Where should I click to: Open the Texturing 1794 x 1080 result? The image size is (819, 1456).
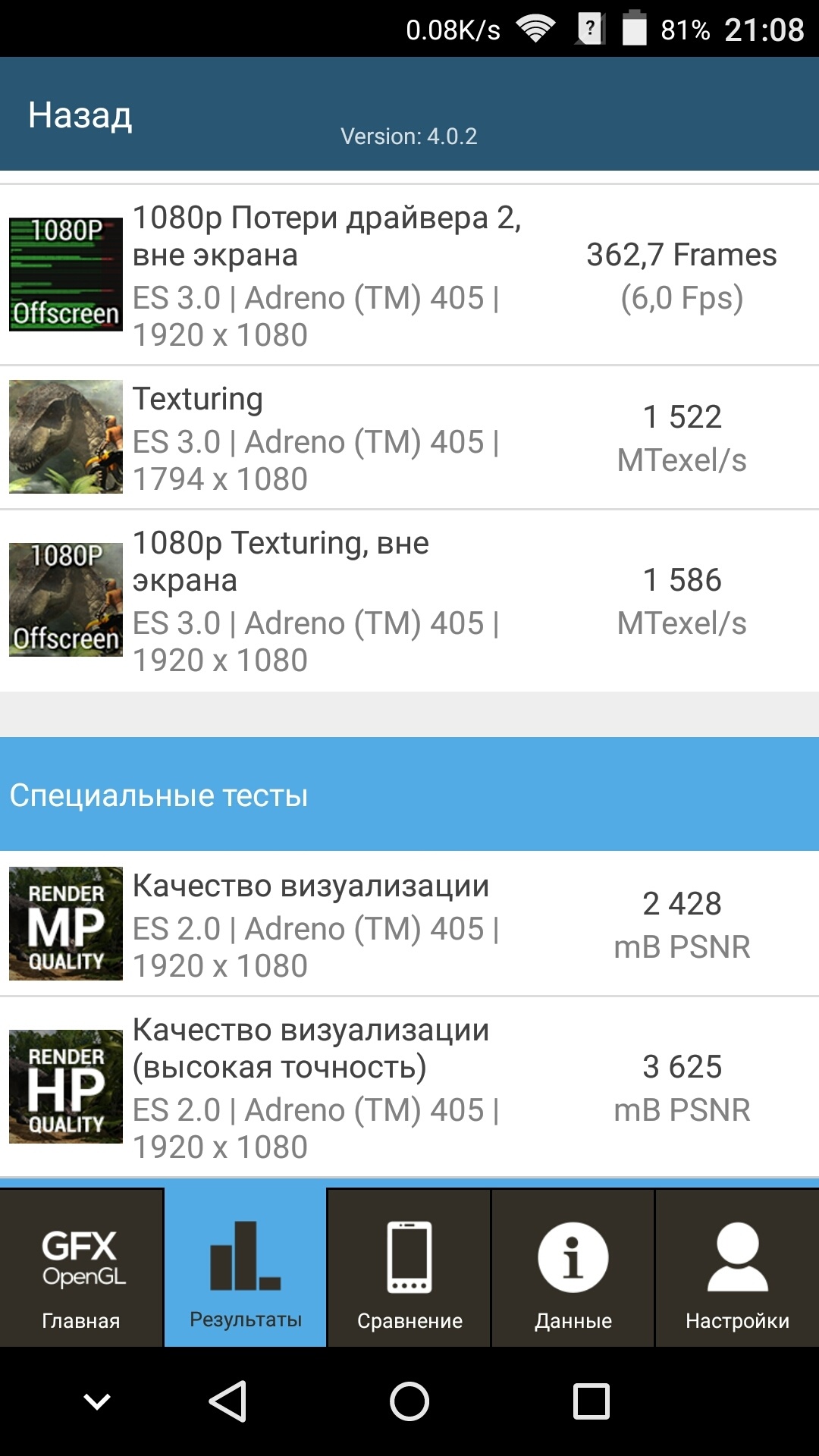(409, 438)
